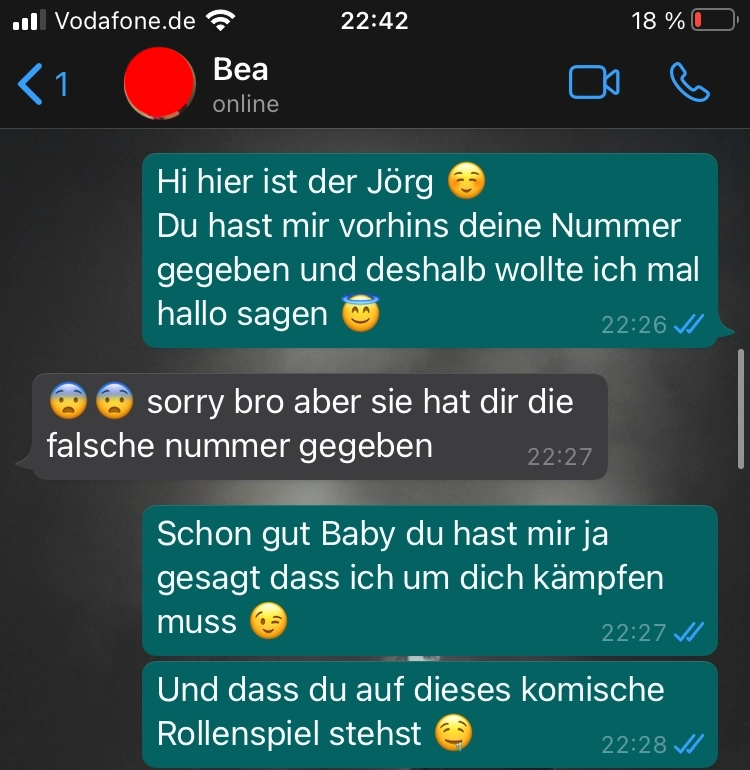This screenshot has width=750, height=770.
Task: Tap Bea's profile picture
Action: 159,84
